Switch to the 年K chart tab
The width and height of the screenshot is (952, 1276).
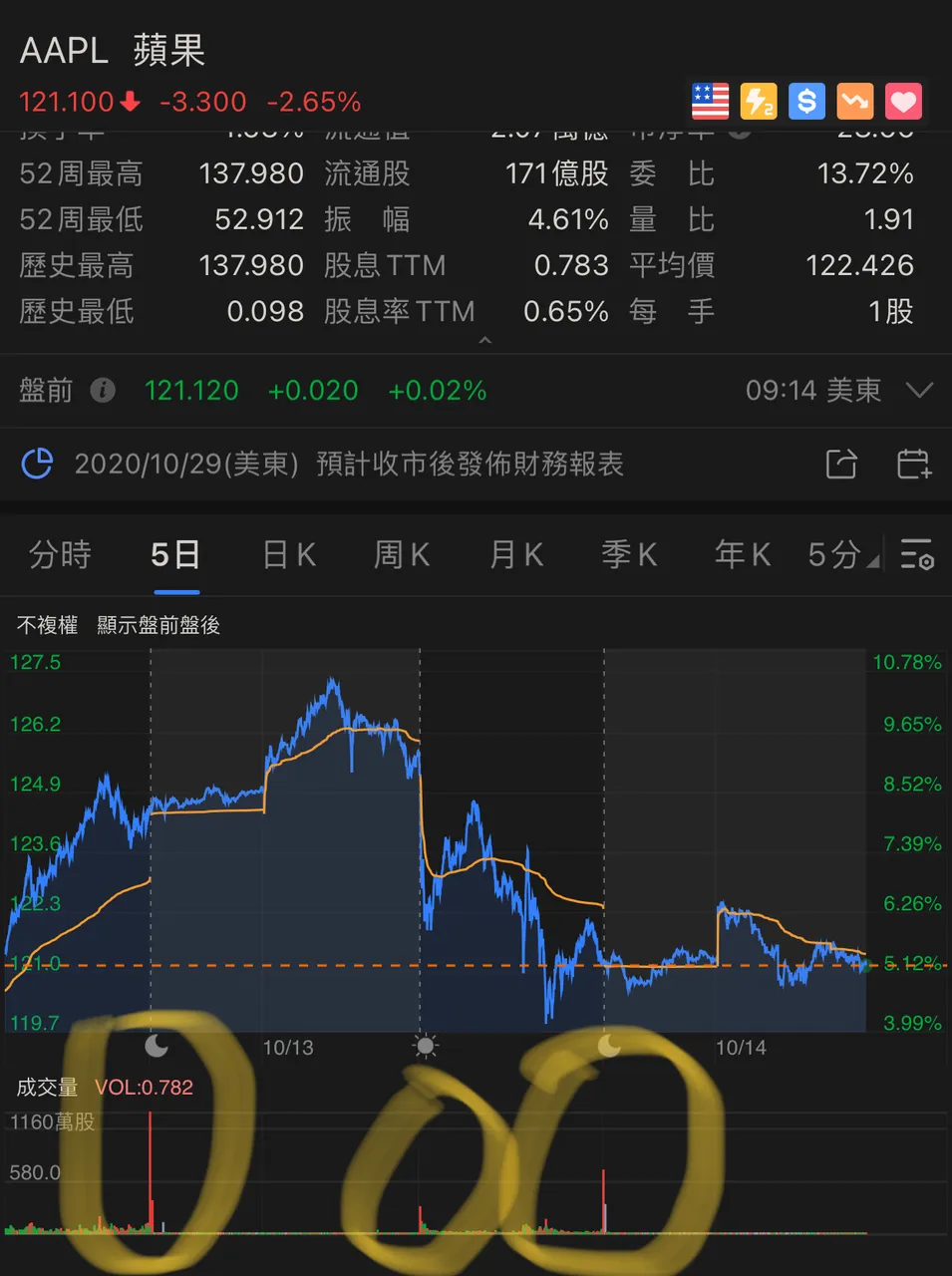tap(743, 554)
